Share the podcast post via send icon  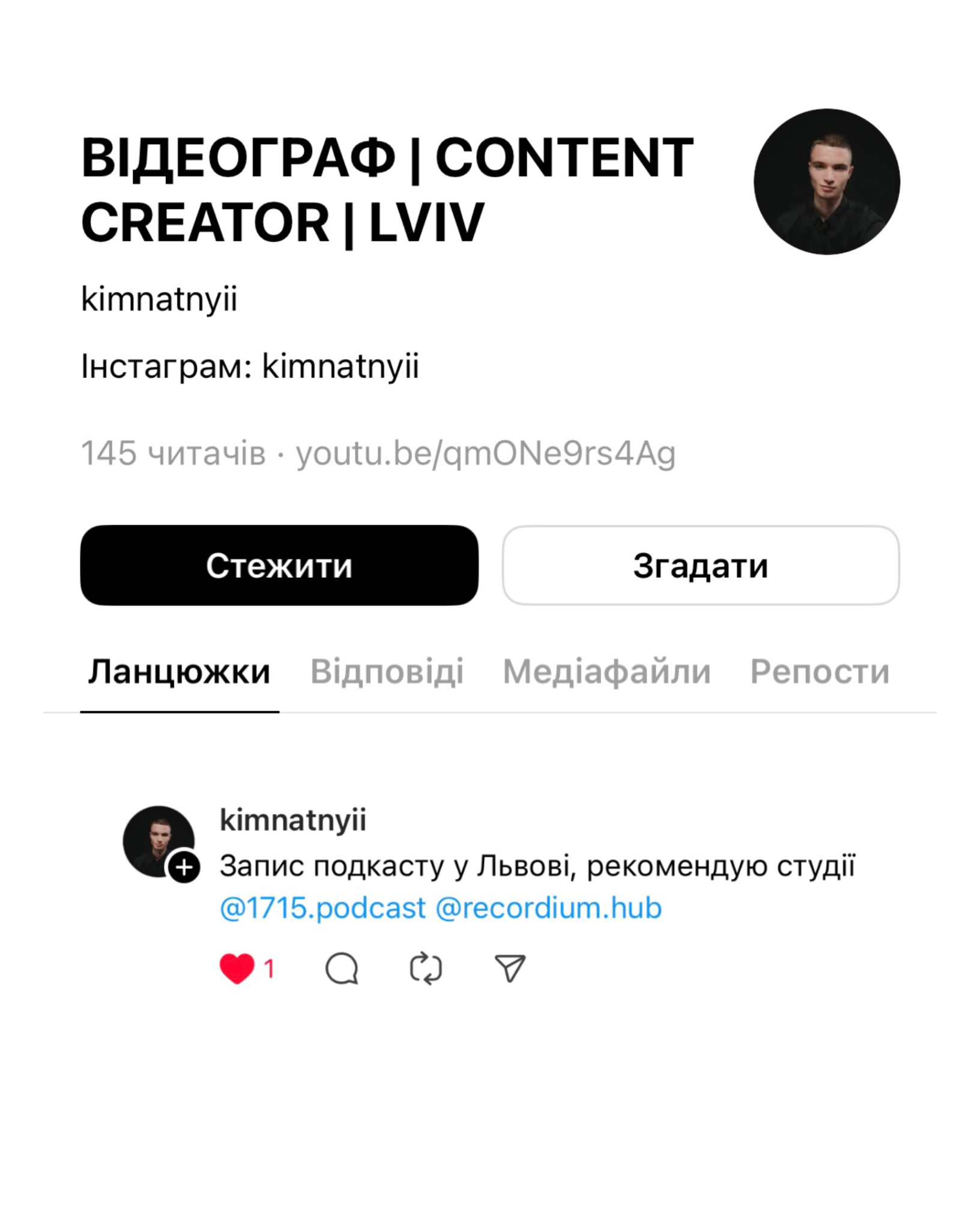point(510,969)
